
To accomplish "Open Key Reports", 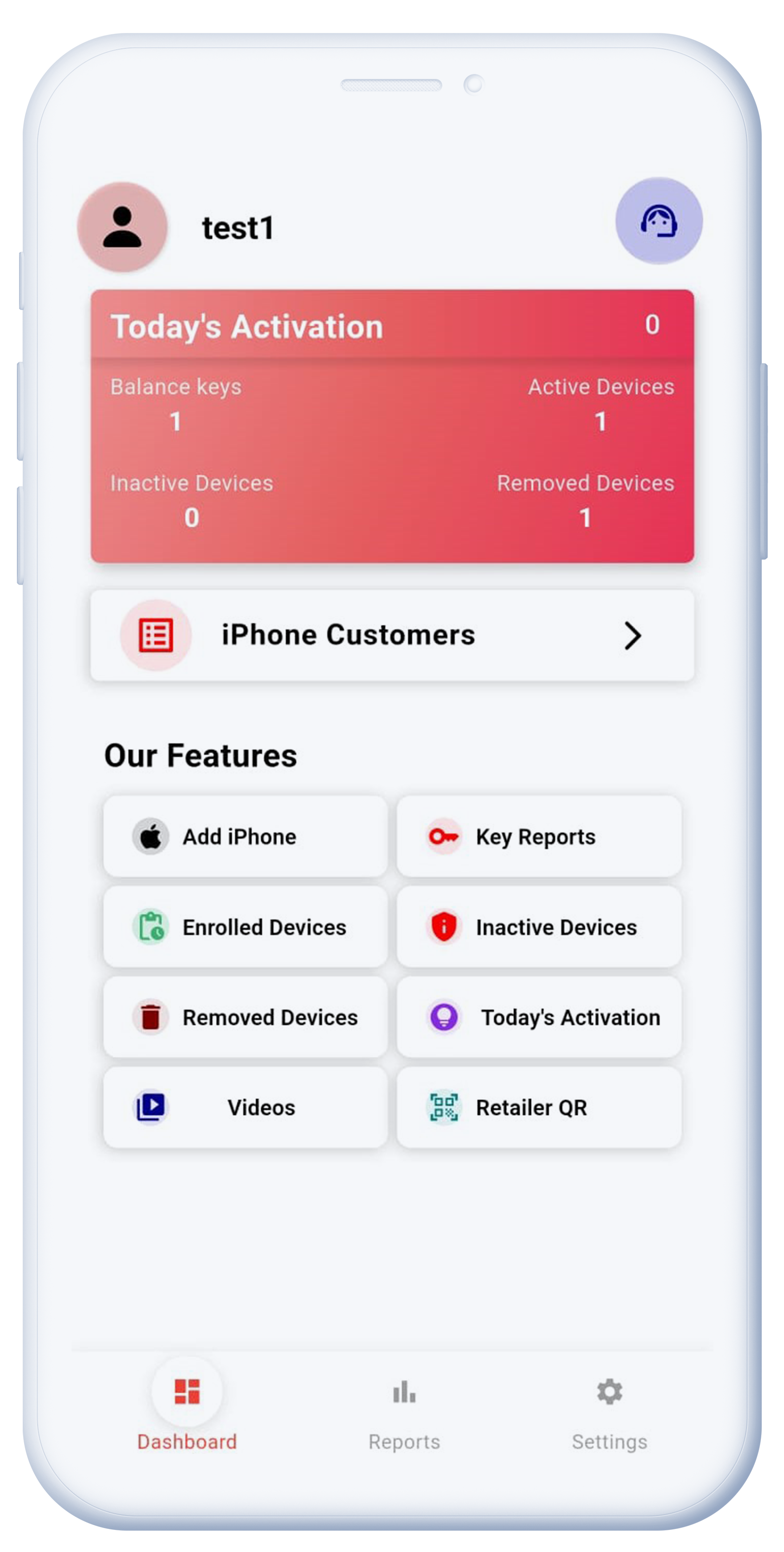I will (x=539, y=836).
